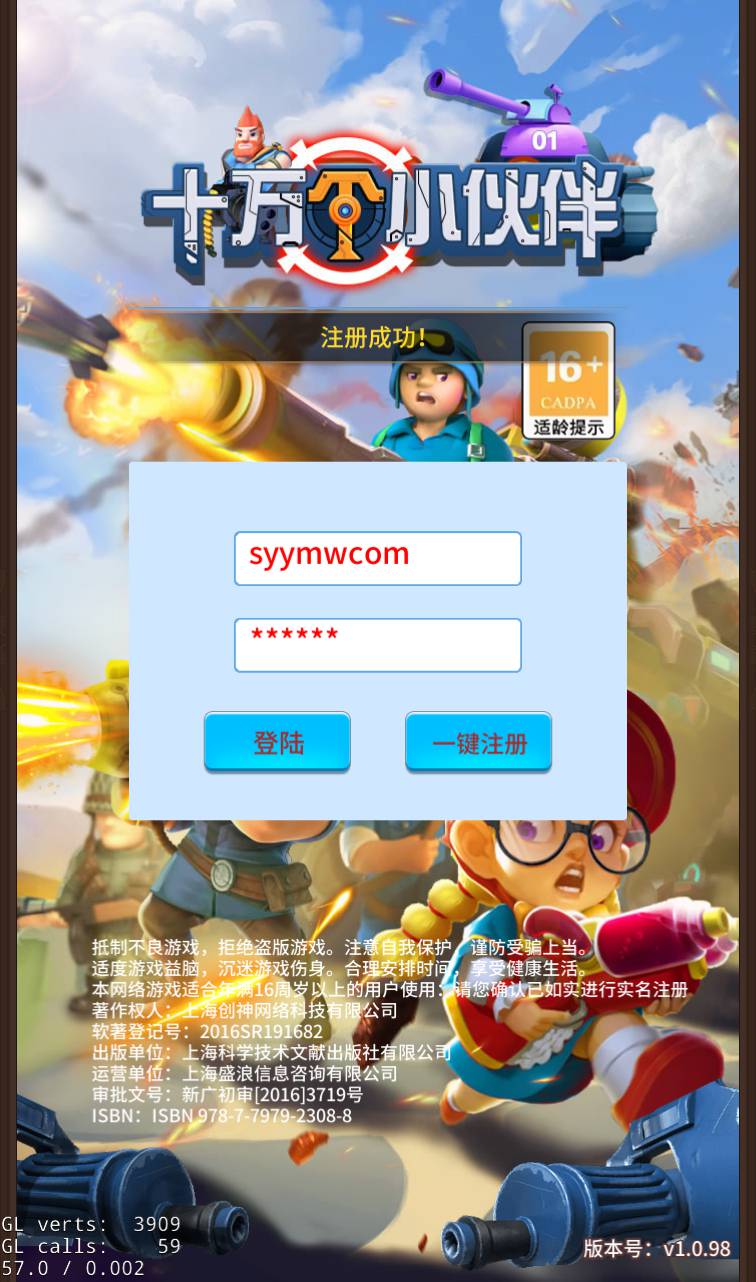
Task: Tap 一键注册 to register instantly
Action: pos(478,742)
